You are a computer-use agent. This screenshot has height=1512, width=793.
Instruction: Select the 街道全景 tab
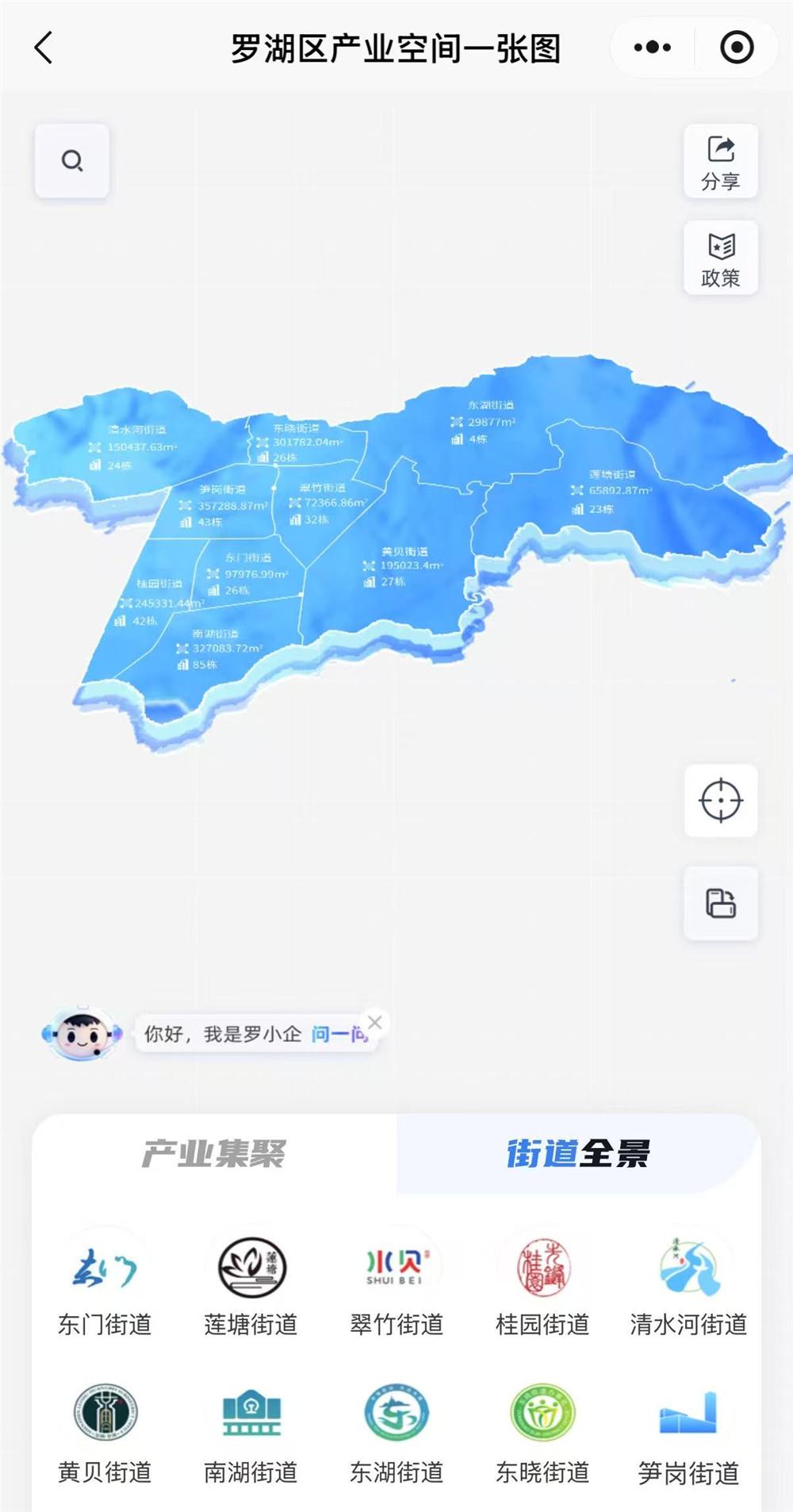click(x=578, y=1154)
